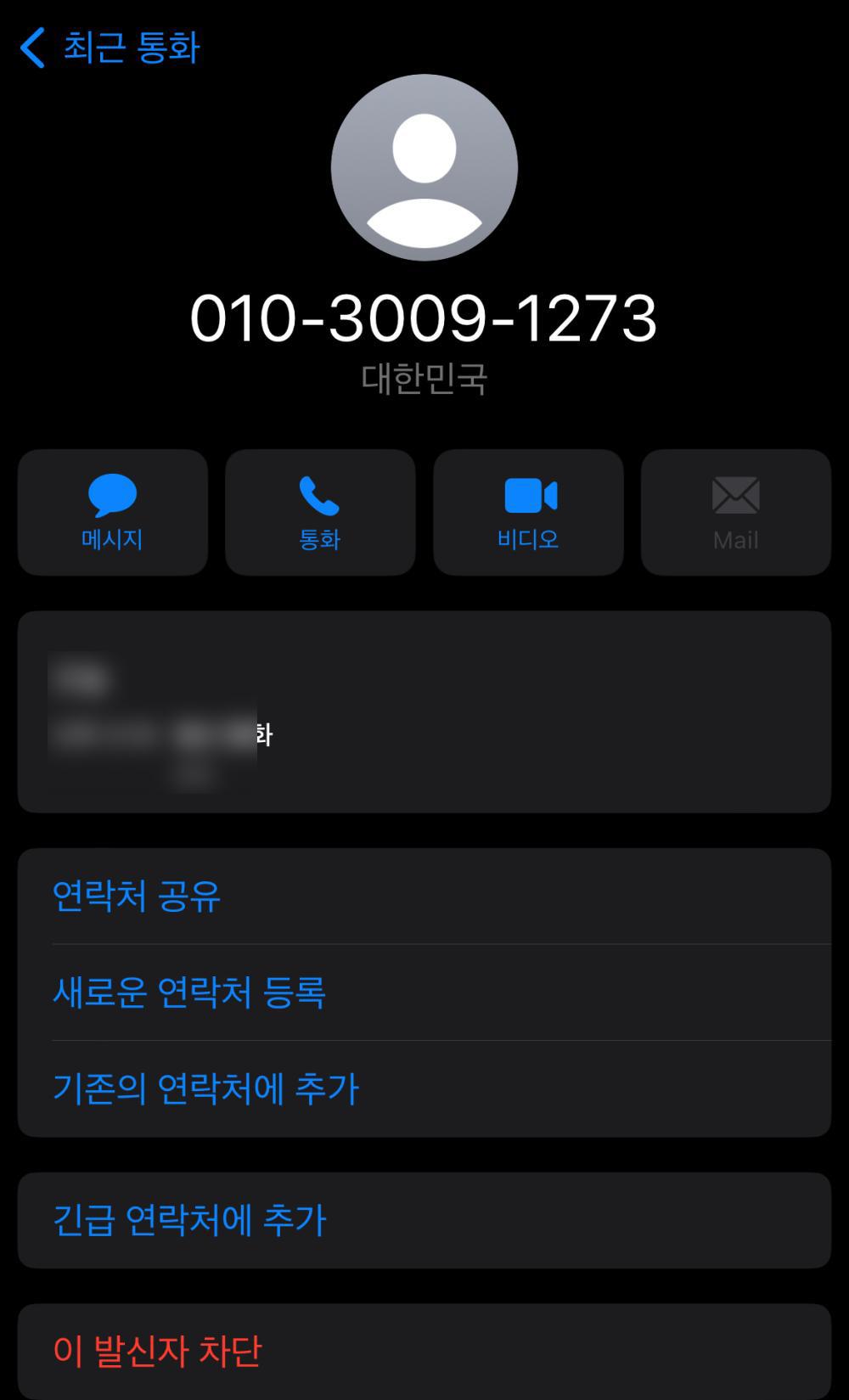
Task: Select 새로운 연락처 등록
Action: click(x=189, y=992)
